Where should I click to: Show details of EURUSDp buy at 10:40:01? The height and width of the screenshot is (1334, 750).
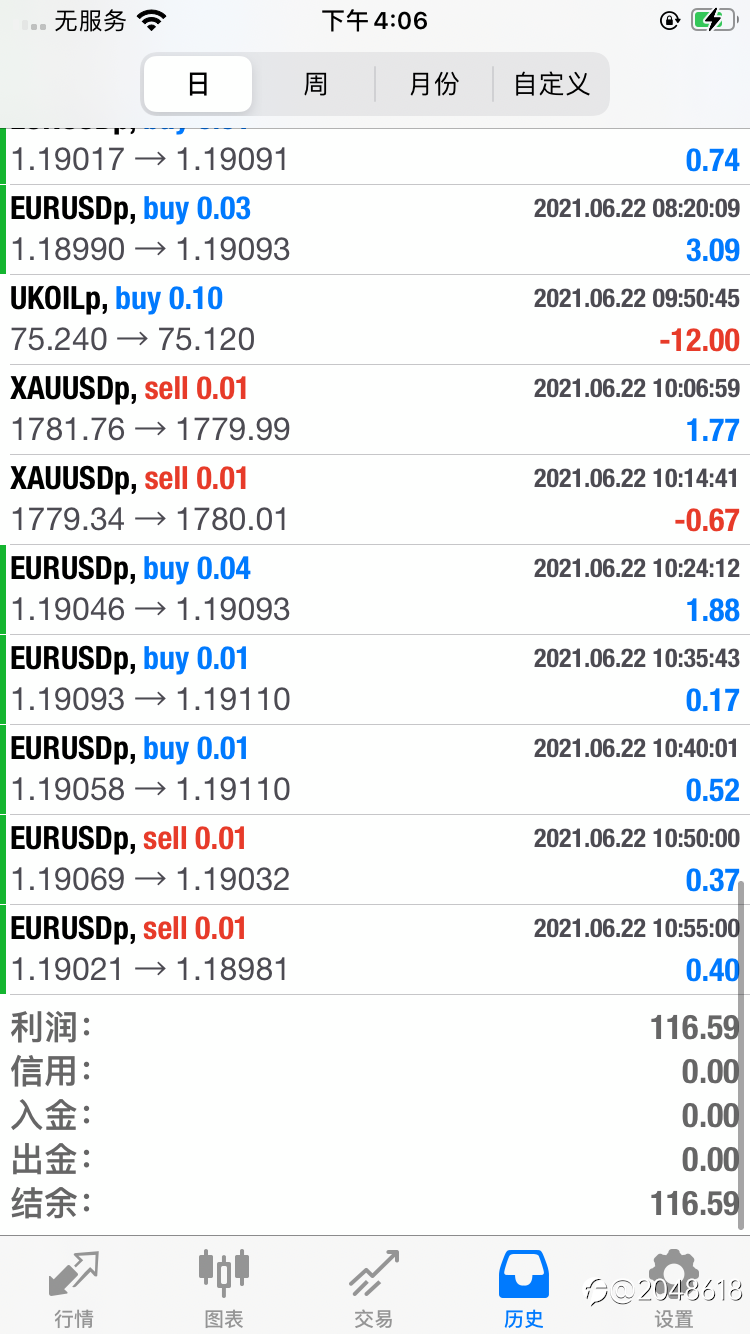tap(375, 770)
